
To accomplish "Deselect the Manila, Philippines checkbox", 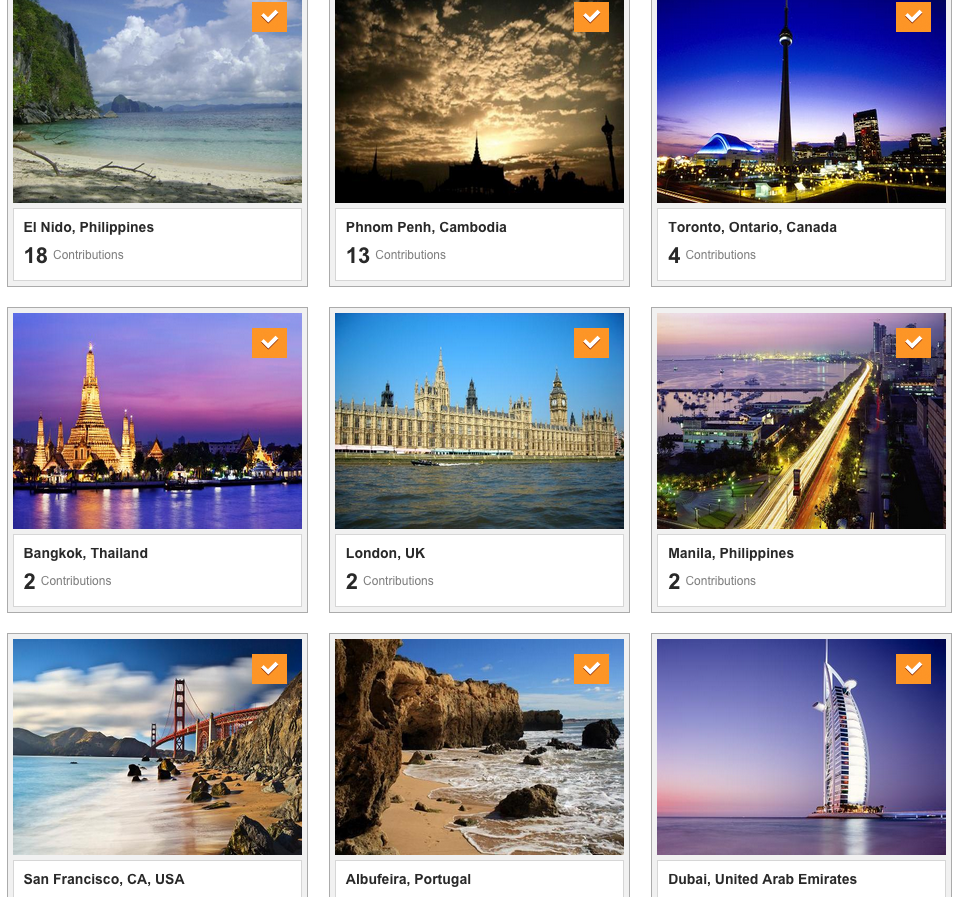I will pos(913,343).
